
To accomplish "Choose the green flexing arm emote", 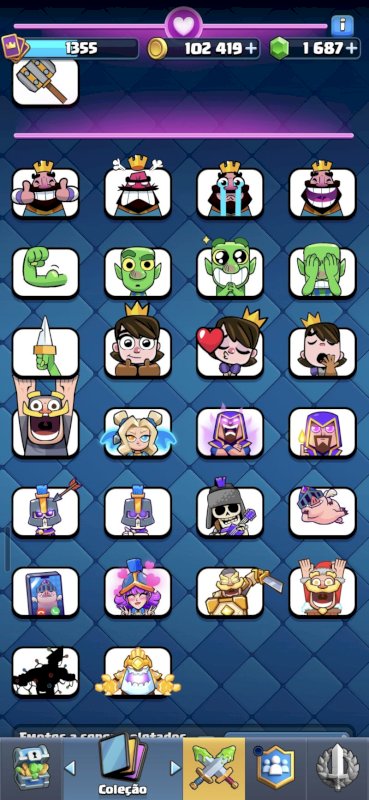I will coord(45,272).
